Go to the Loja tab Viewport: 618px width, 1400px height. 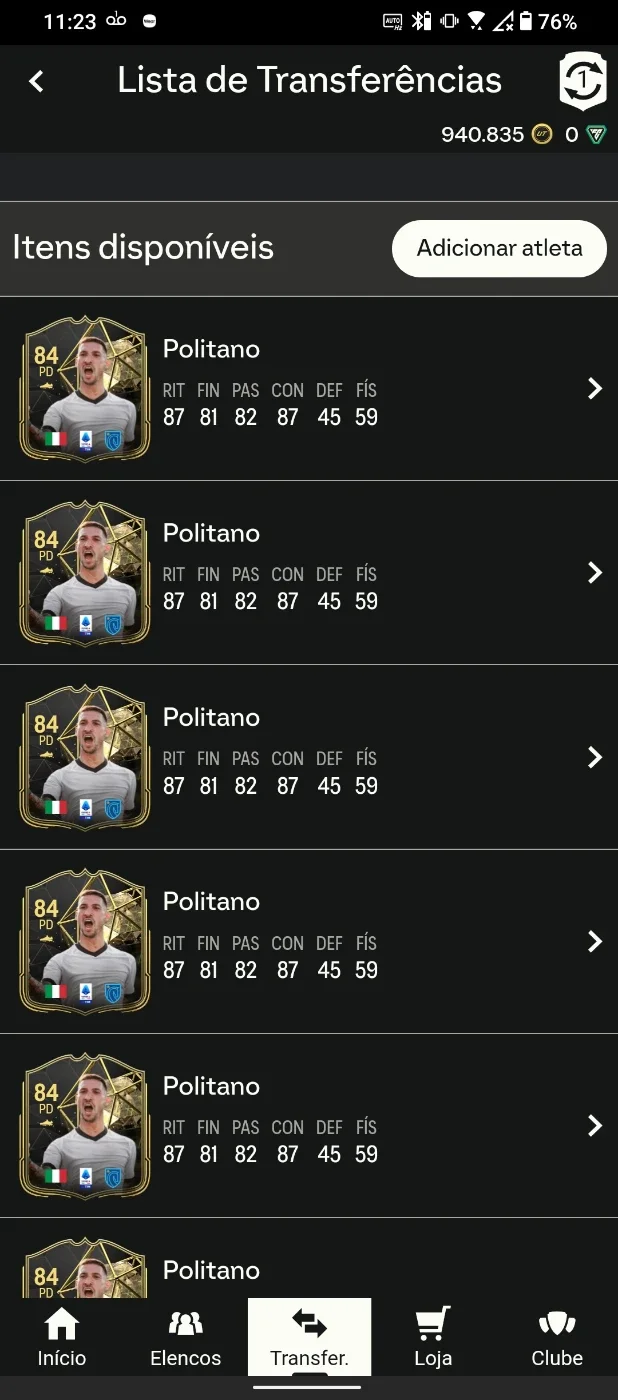point(433,1337)
